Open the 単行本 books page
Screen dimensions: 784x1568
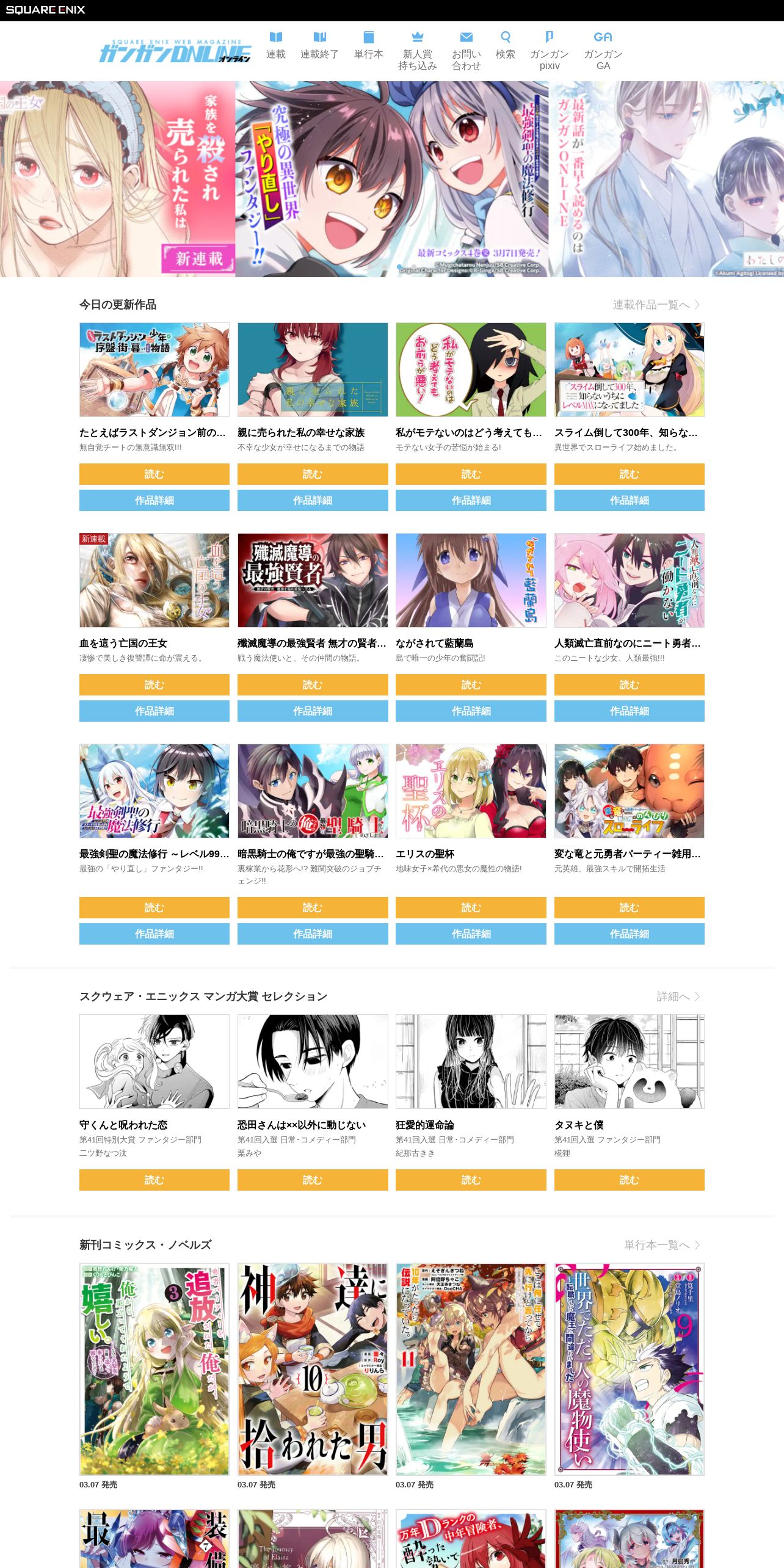[x=369, y=46]
